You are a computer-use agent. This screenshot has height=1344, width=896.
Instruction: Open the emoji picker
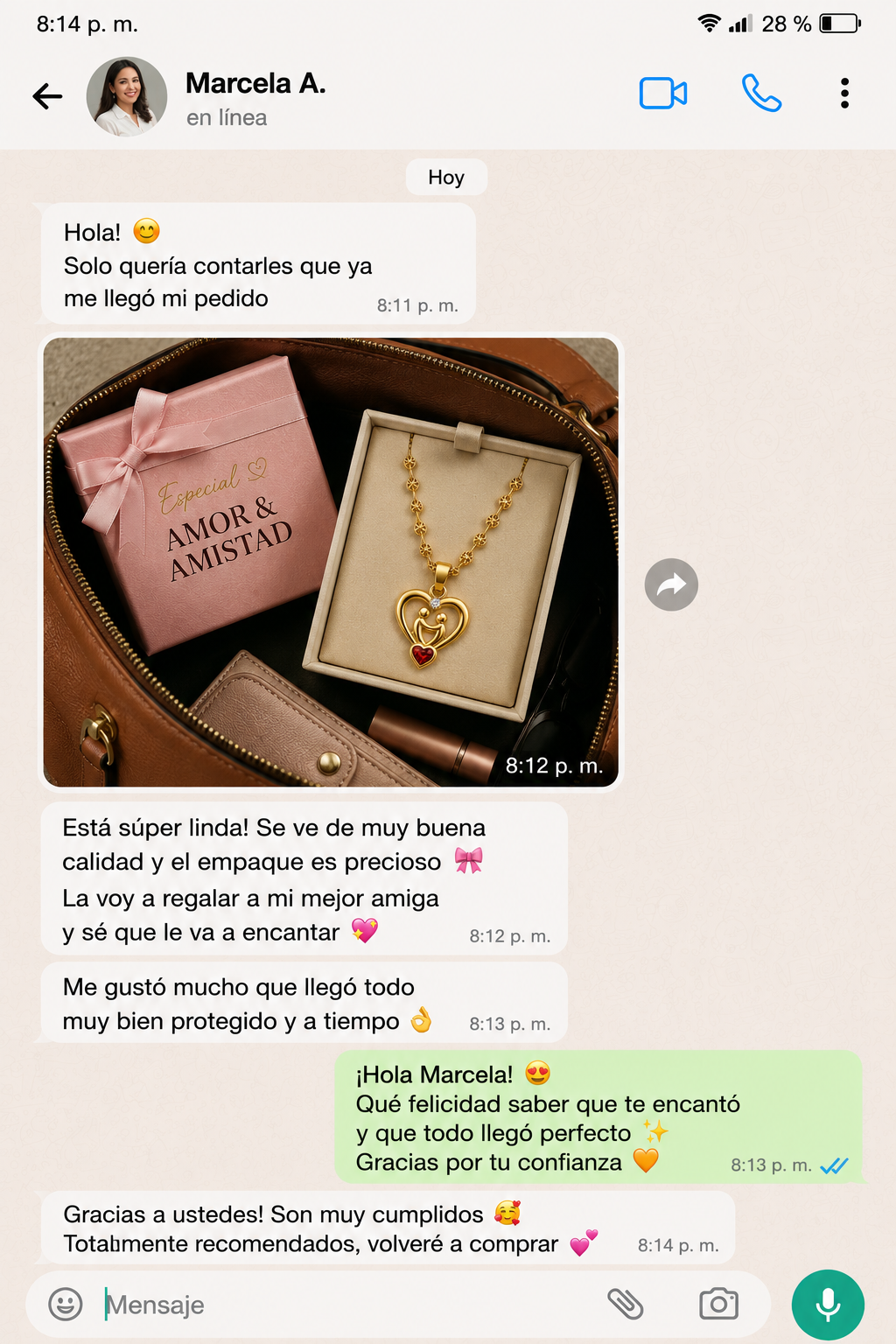click(x=65, y=1304)
